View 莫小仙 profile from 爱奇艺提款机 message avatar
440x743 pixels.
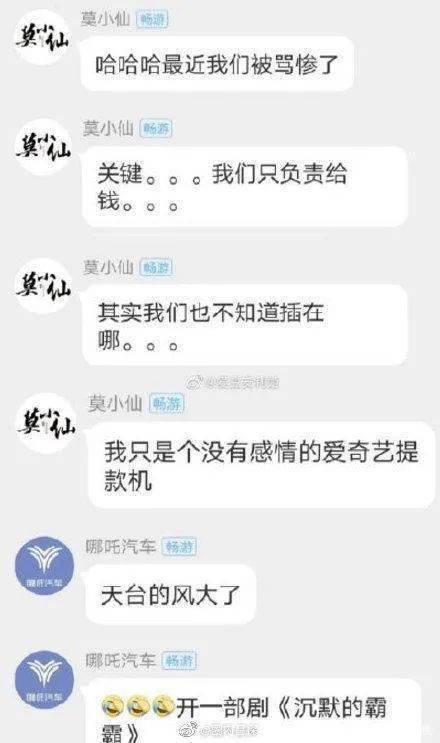point(46,423)
